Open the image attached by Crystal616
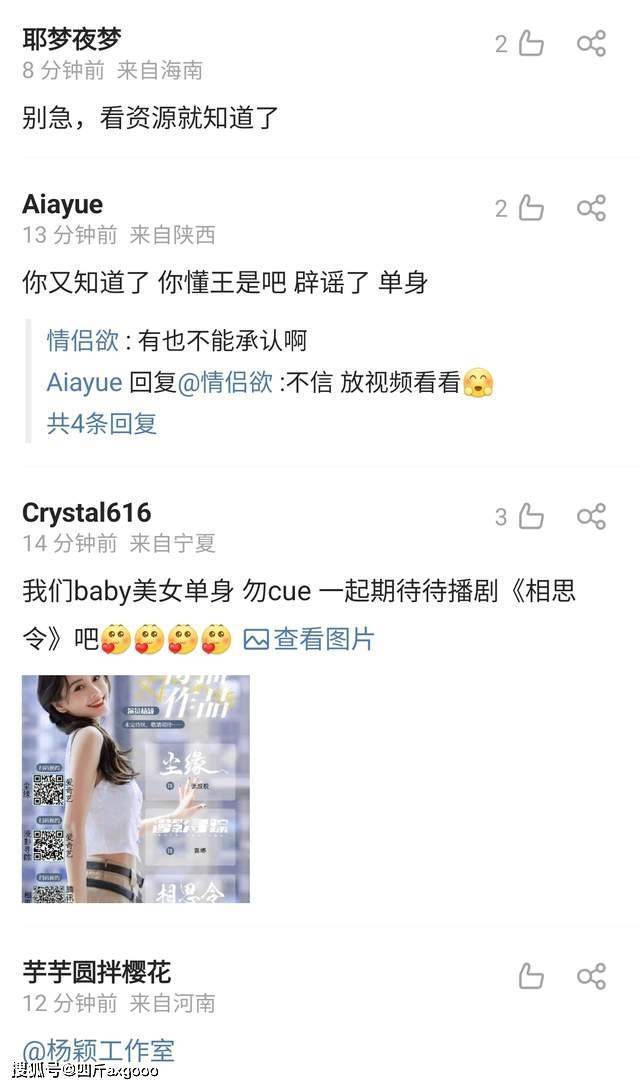Screen dimensions: 640x1087 click(136, 789)
